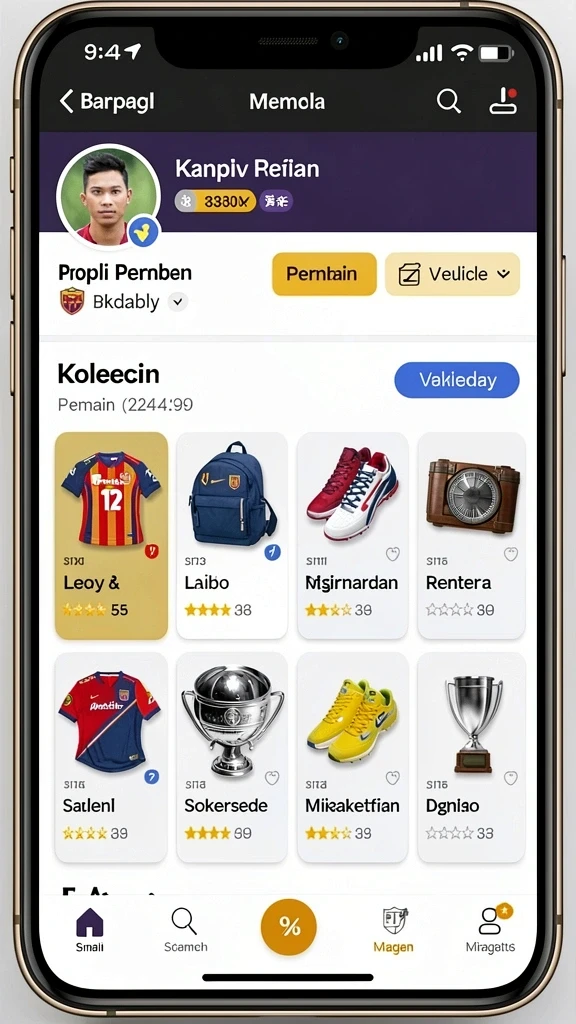Open the top bar icon with red dot
Image resolution: width=576 pixels, height=1024 pixels.
504,101
